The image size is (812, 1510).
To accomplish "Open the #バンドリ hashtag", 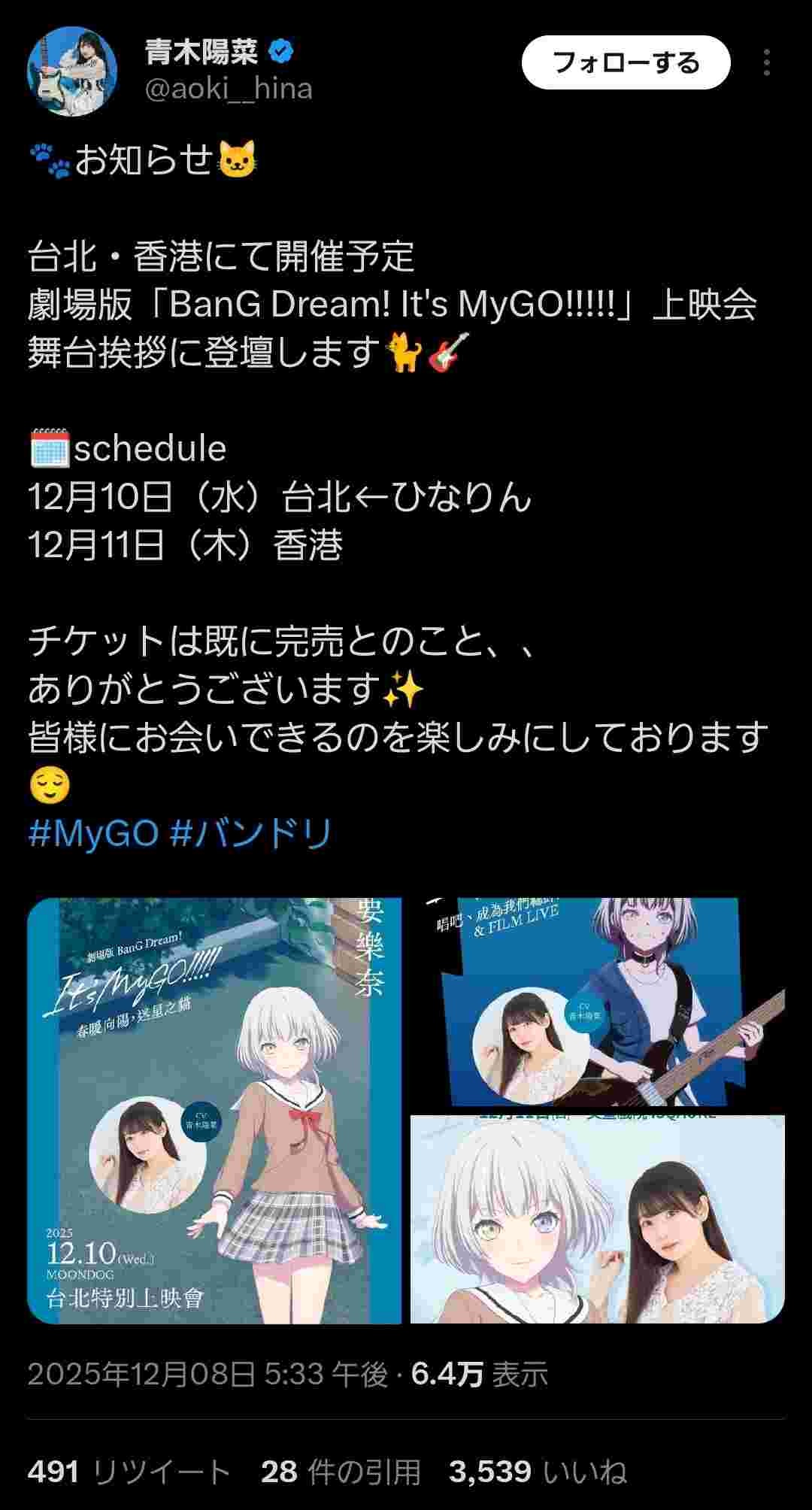I will click(x=251, y=833).
